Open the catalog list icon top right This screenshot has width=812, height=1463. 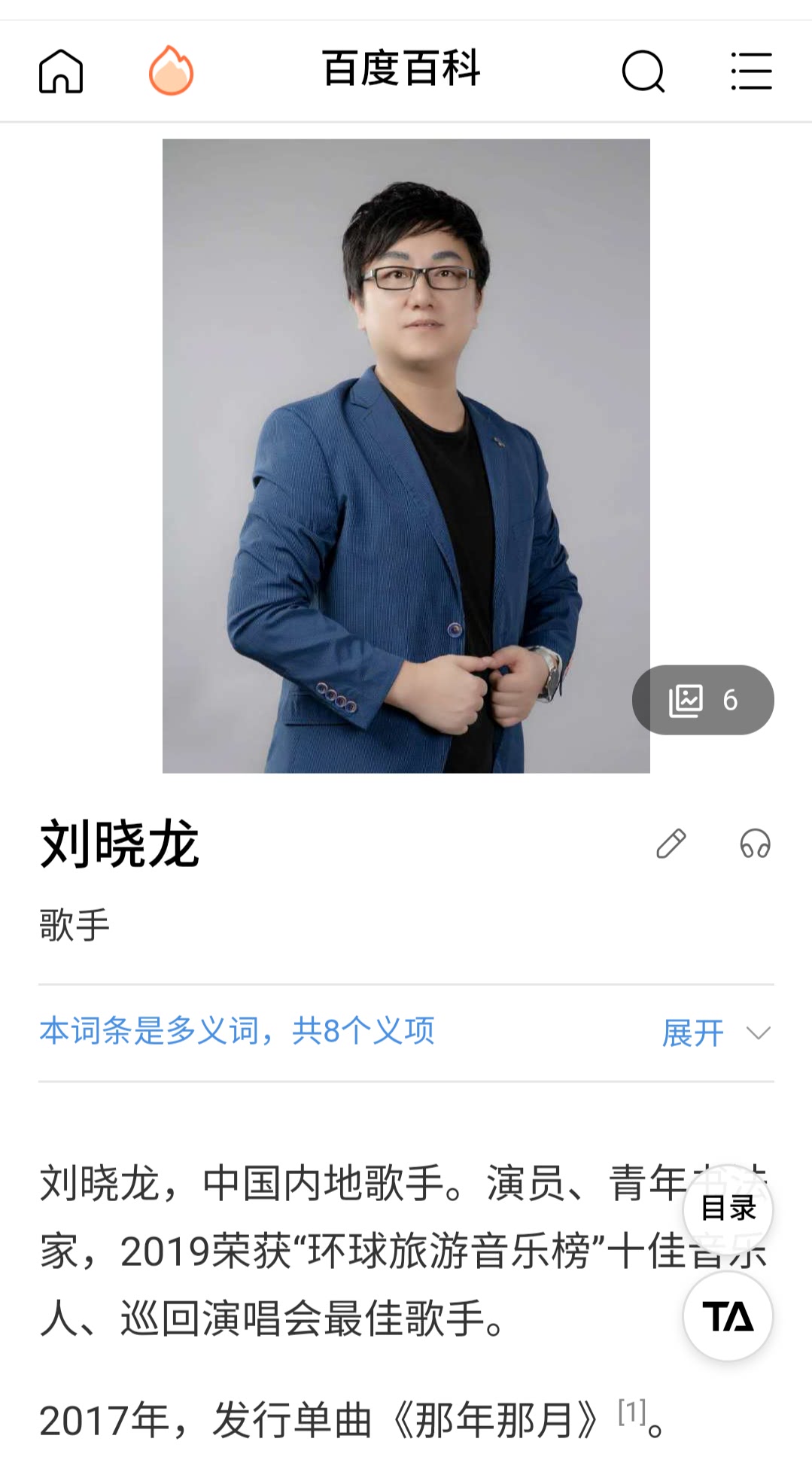(752, 70)
